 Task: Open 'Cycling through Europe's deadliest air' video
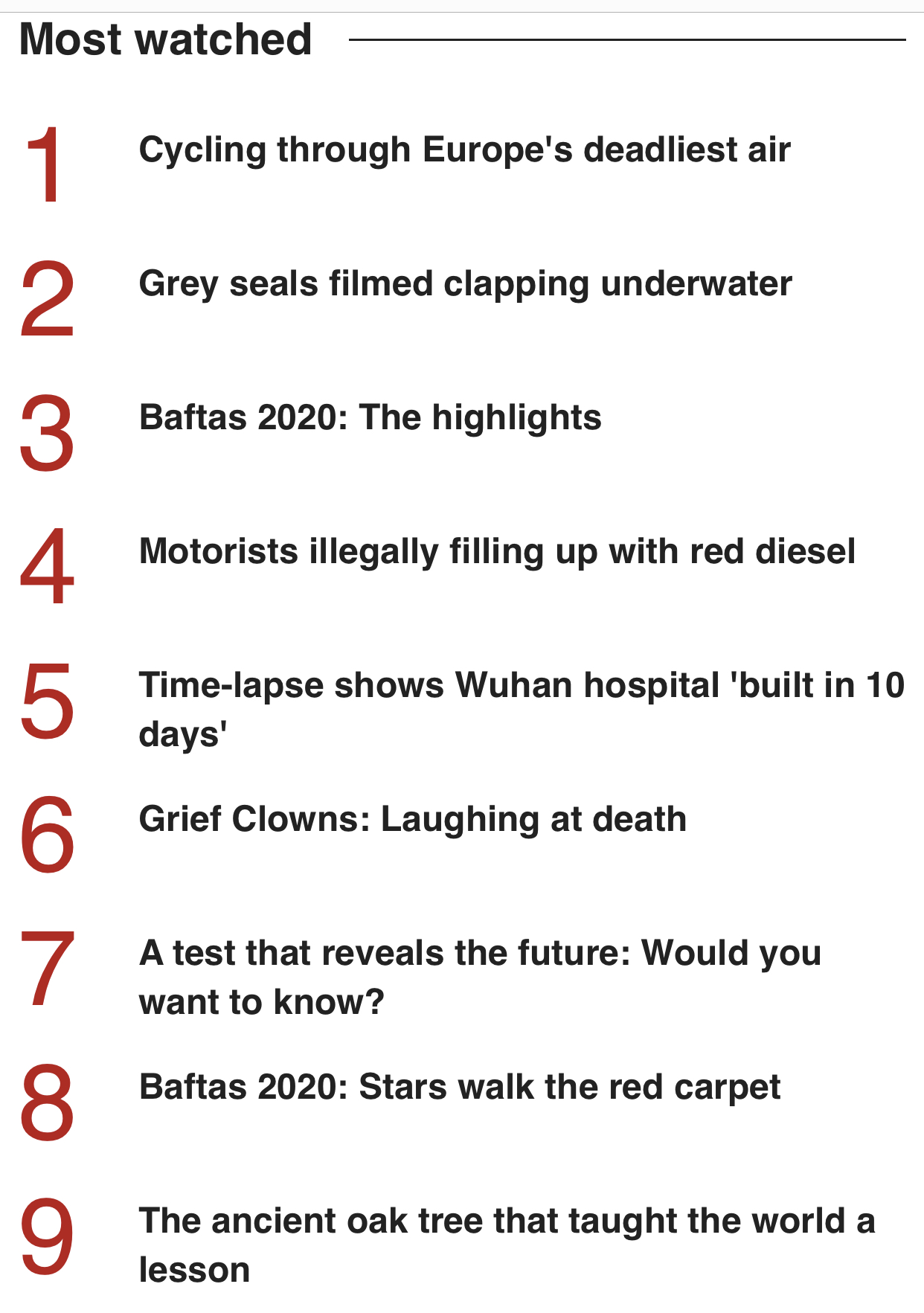click(464, 150)
